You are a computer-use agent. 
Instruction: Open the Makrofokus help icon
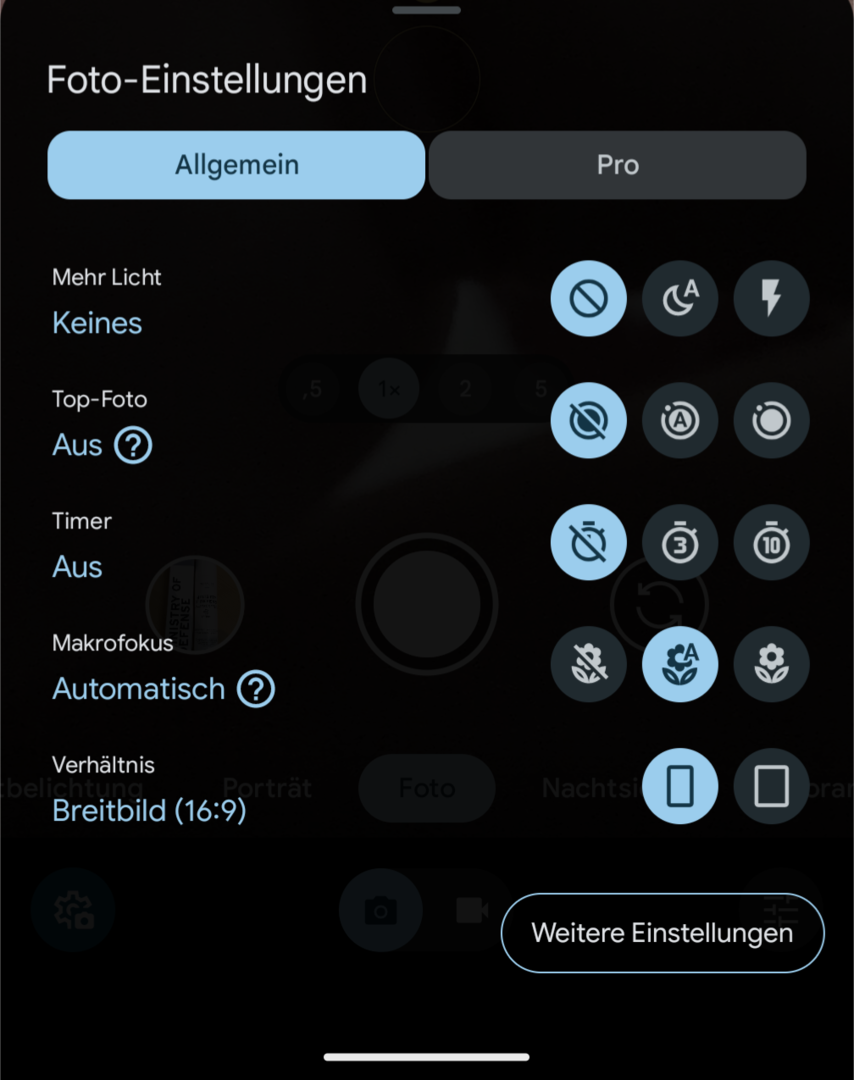pyautogui.click(x=256, y=689)
